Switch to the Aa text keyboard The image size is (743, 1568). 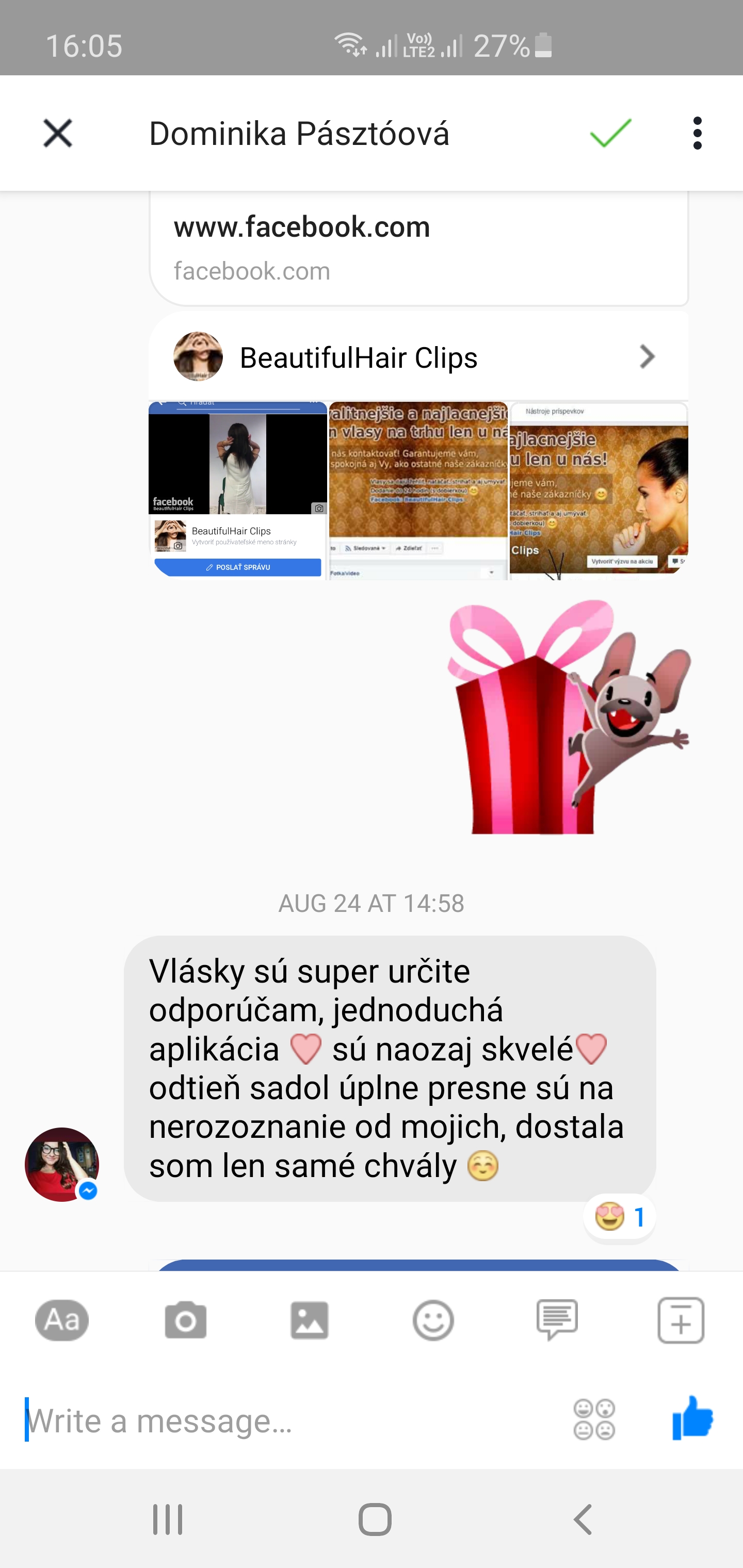[x=62, y=1320]
